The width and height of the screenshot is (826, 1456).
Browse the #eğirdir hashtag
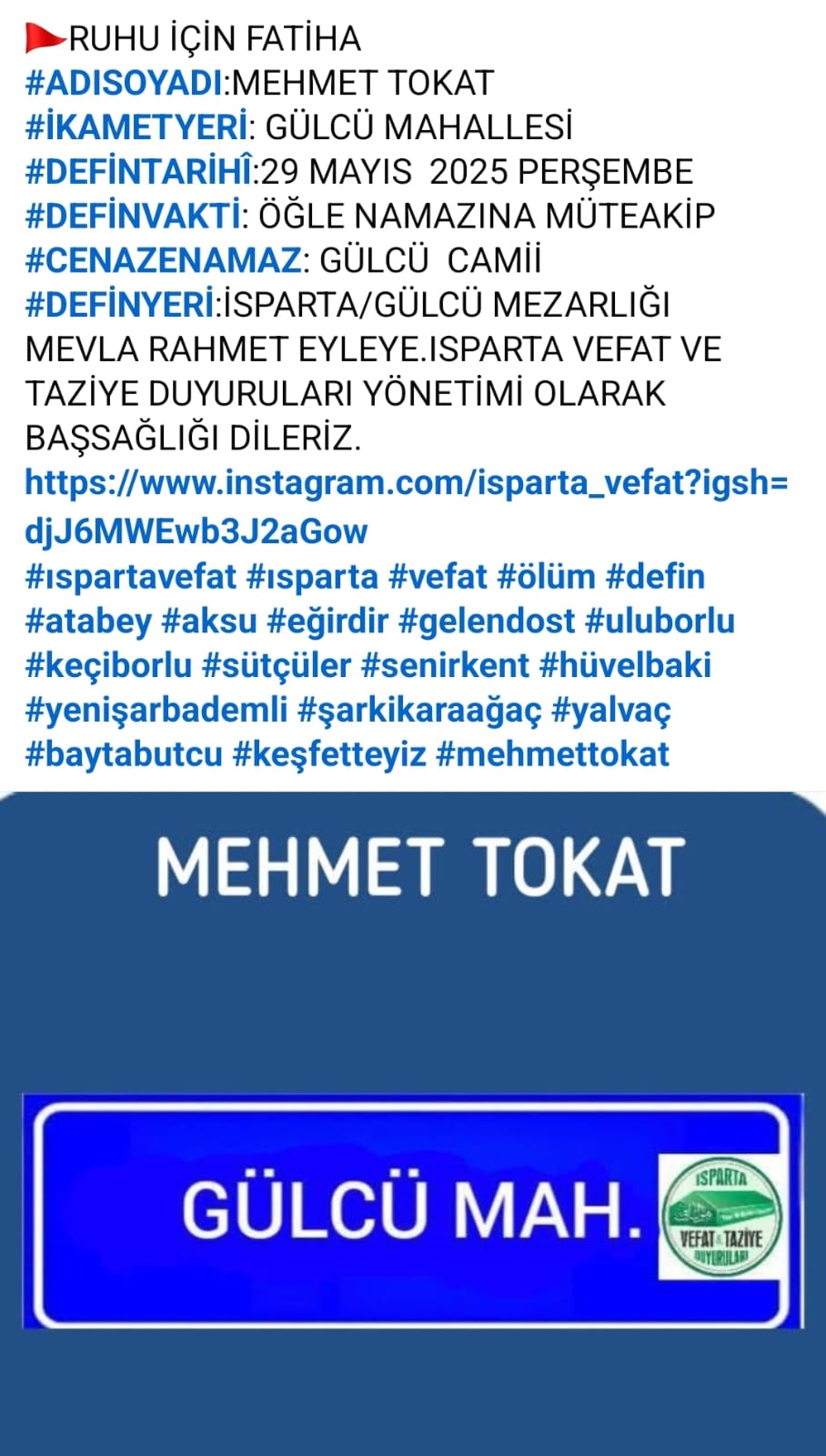[327, 621]
